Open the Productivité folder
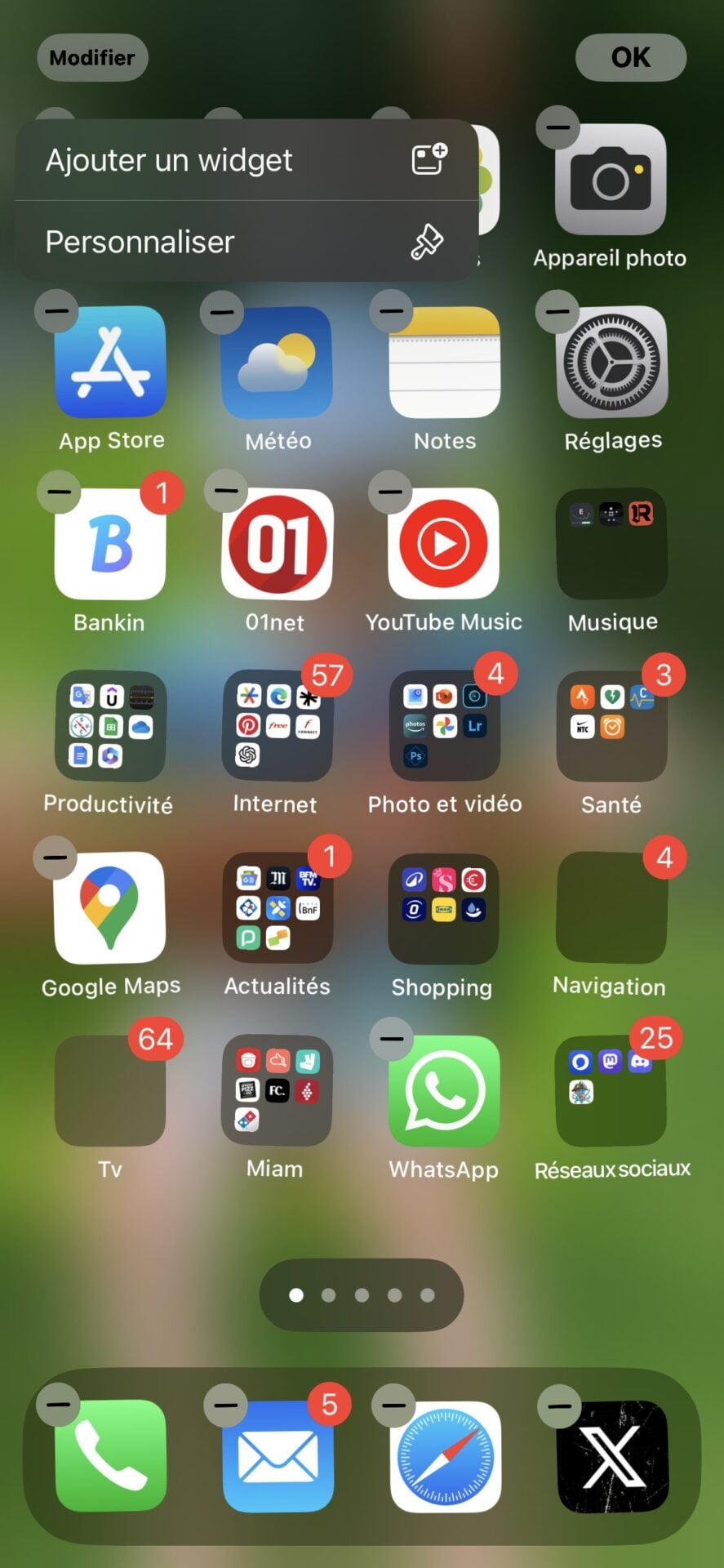The height and width of the screenshot is (1568, 724). click(x=110, y=726)
